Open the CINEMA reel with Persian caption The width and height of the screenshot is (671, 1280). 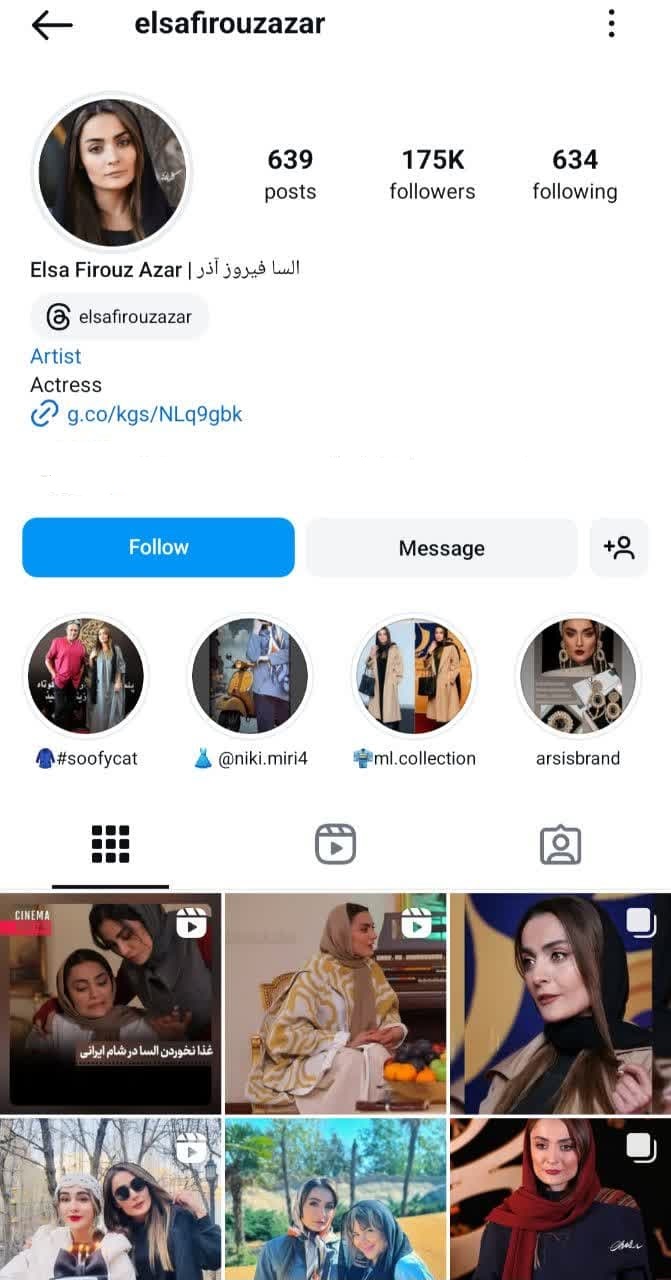tap(110, 1003)
